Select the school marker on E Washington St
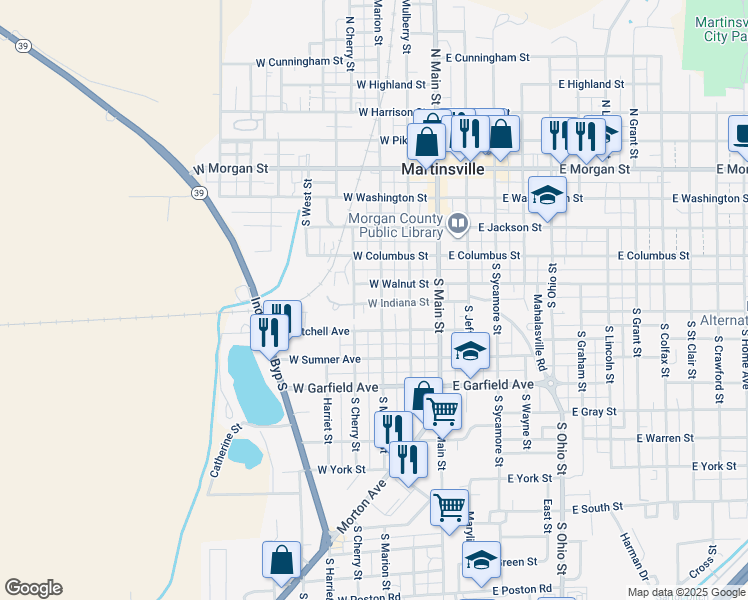 [x=547, y=194]
